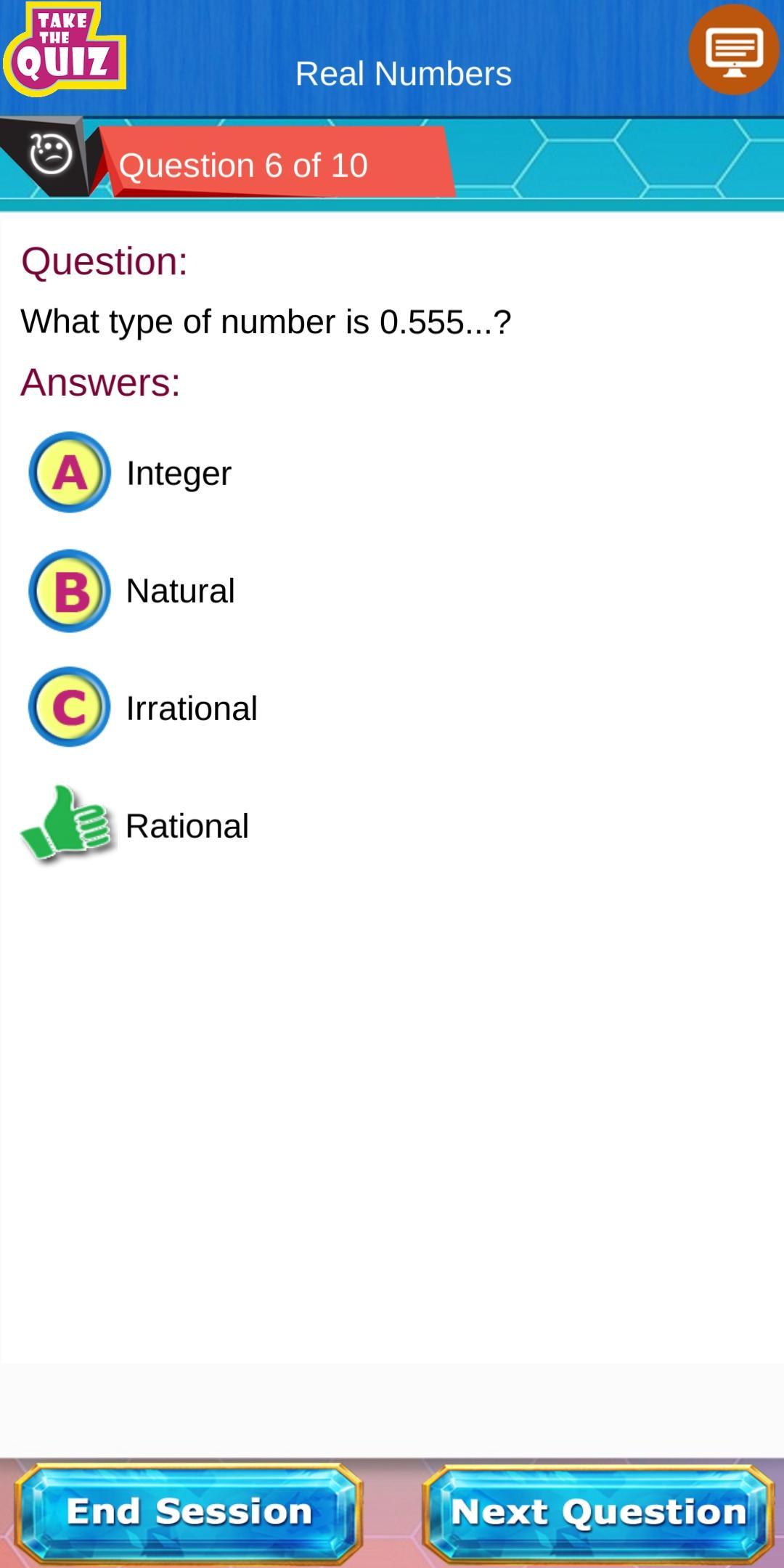Go to the next question
Image resolution: width=784 pixels, height=1568 pixels.
[x=598, y=1512]
